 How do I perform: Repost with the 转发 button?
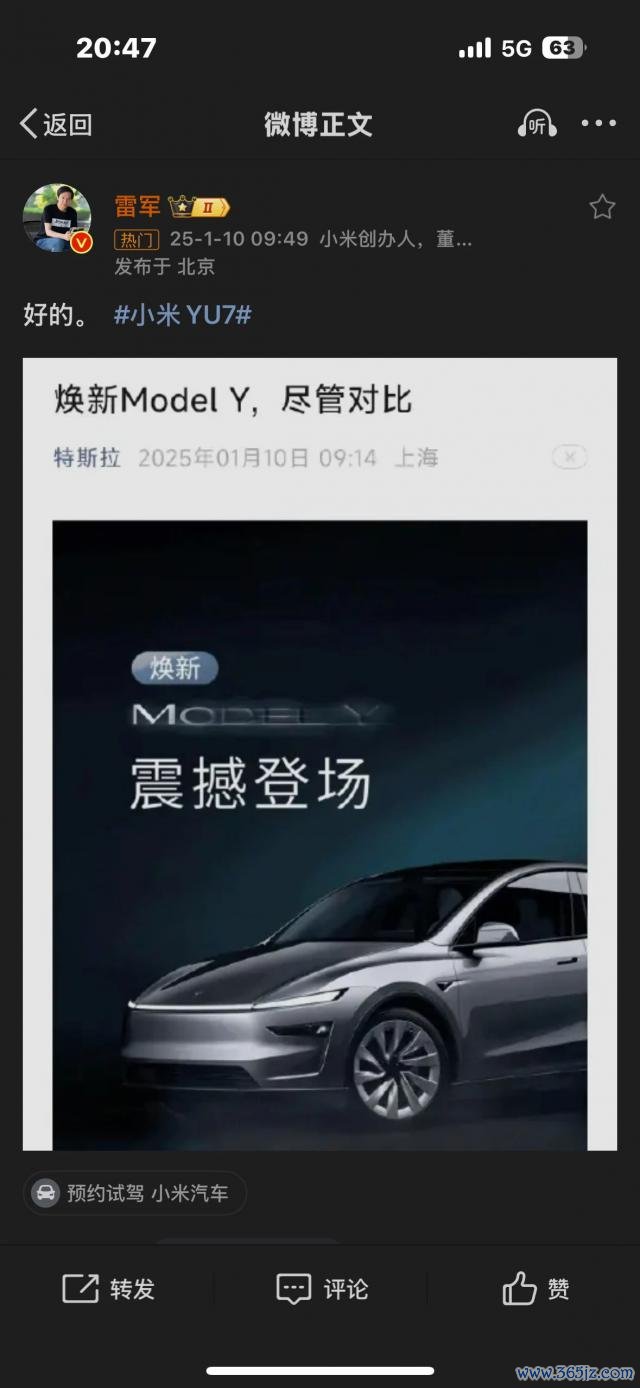tap(108, 1289)
